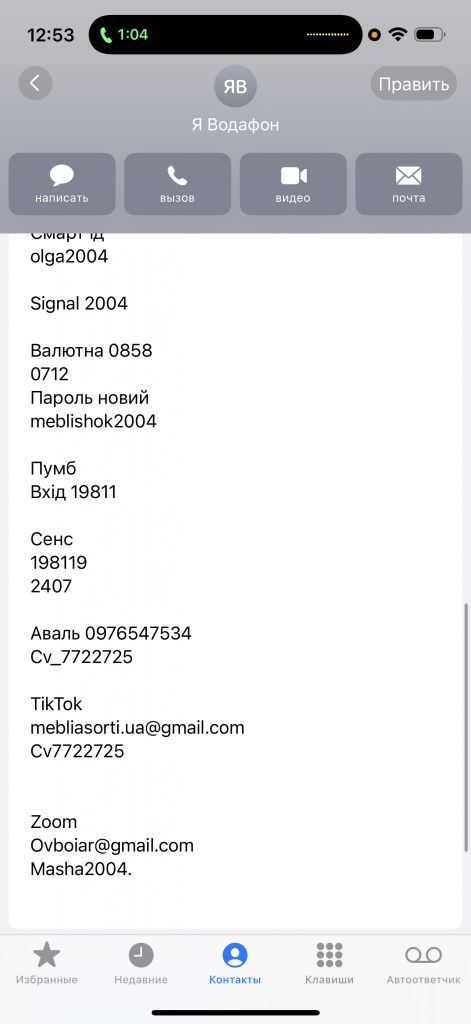The height and width of the screenshot is (1024, 471).
Task: Send an email using the почта button
Action: pyautogui.click(x=409, y=184)
